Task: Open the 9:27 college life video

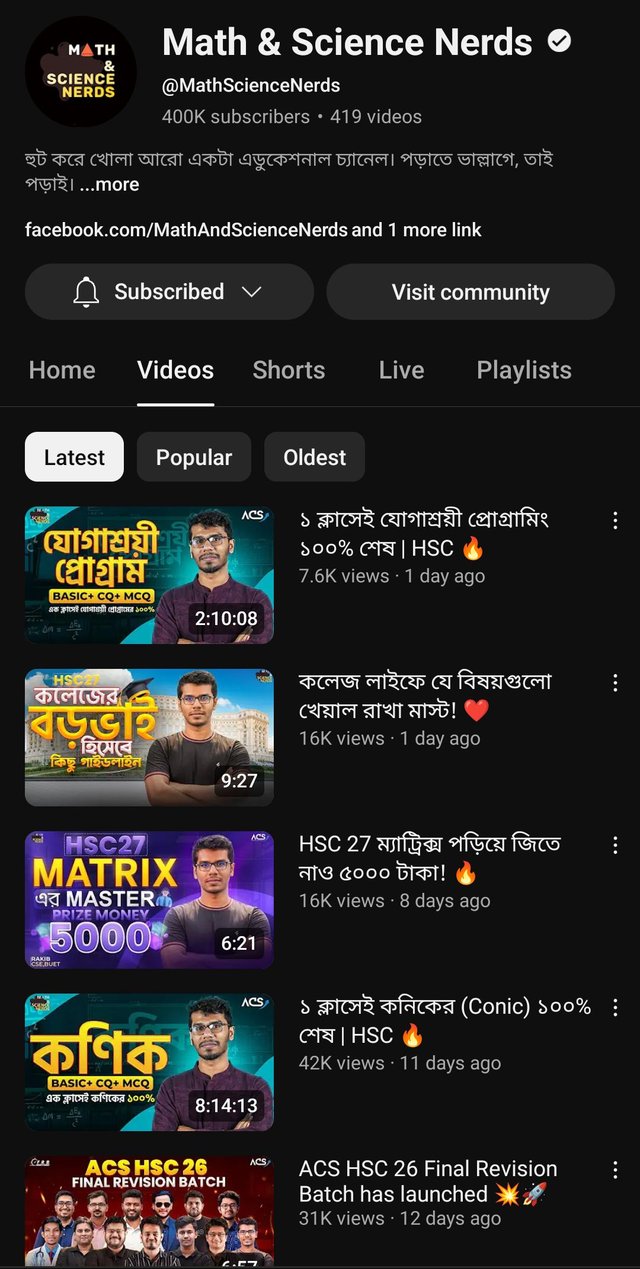Action: [149, 737]
